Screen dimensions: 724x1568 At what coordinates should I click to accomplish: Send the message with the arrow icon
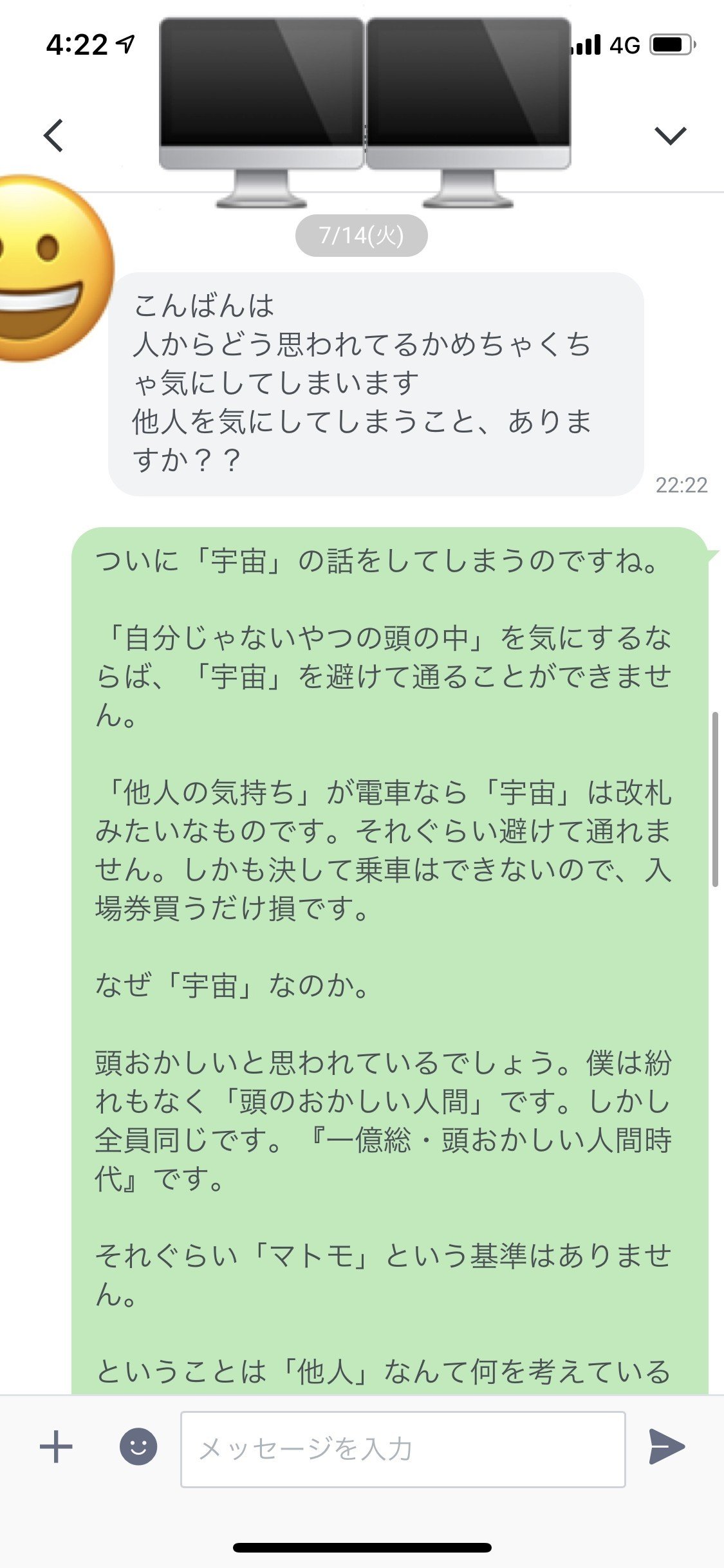(667, 1446)
